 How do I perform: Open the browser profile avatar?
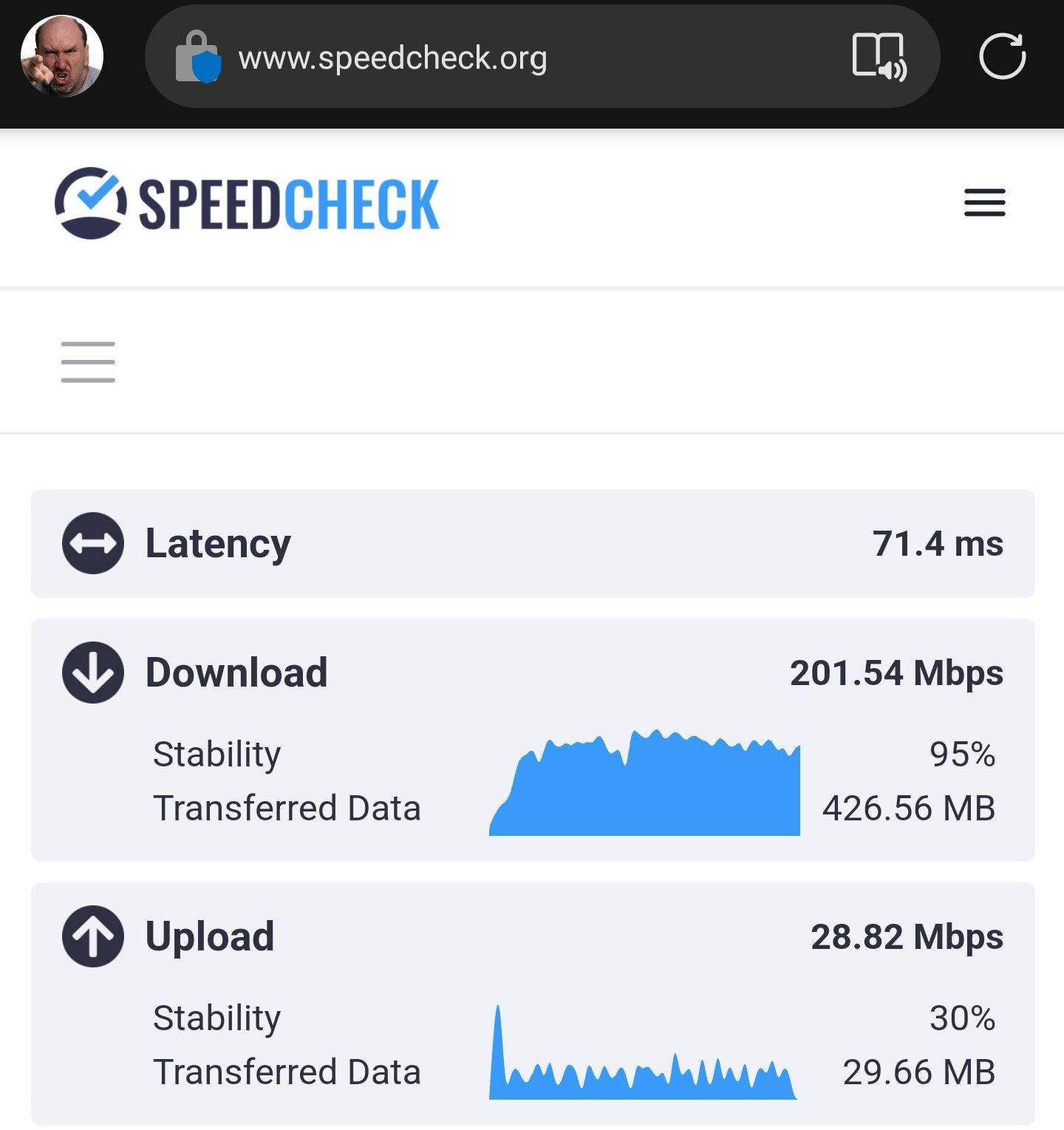pos(62,56)
